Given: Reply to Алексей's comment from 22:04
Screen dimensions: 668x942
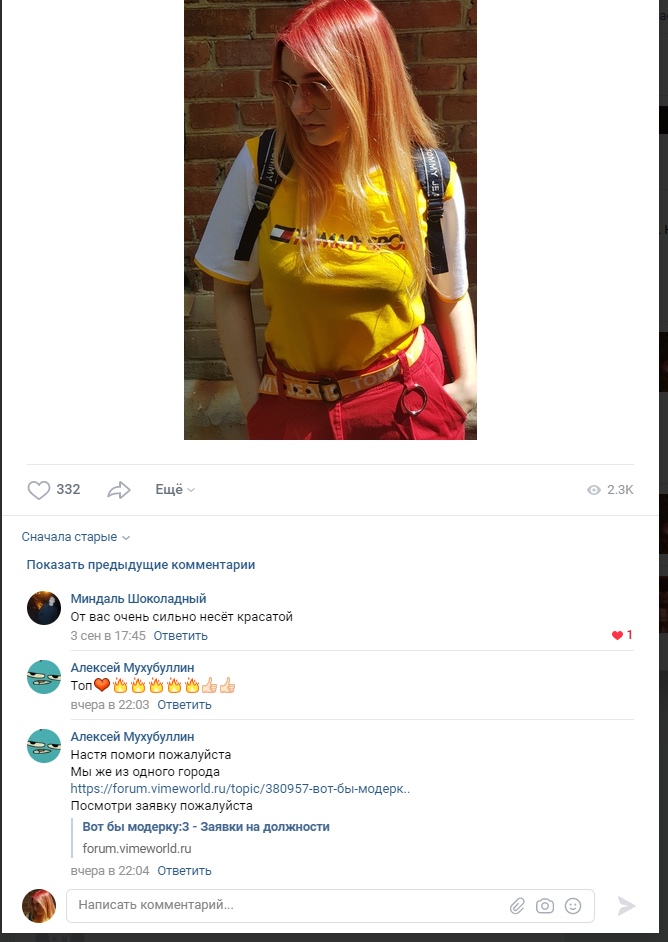Looking at the screenshot, I should point(184,871).
